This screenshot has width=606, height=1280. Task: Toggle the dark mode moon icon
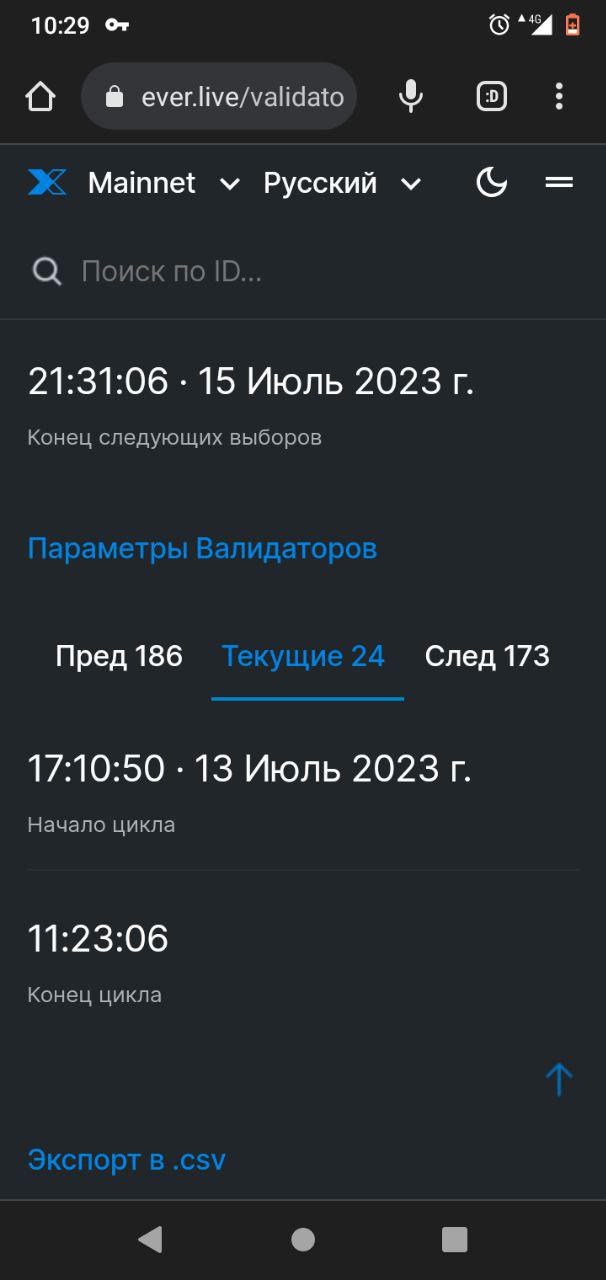click(491, 183)
